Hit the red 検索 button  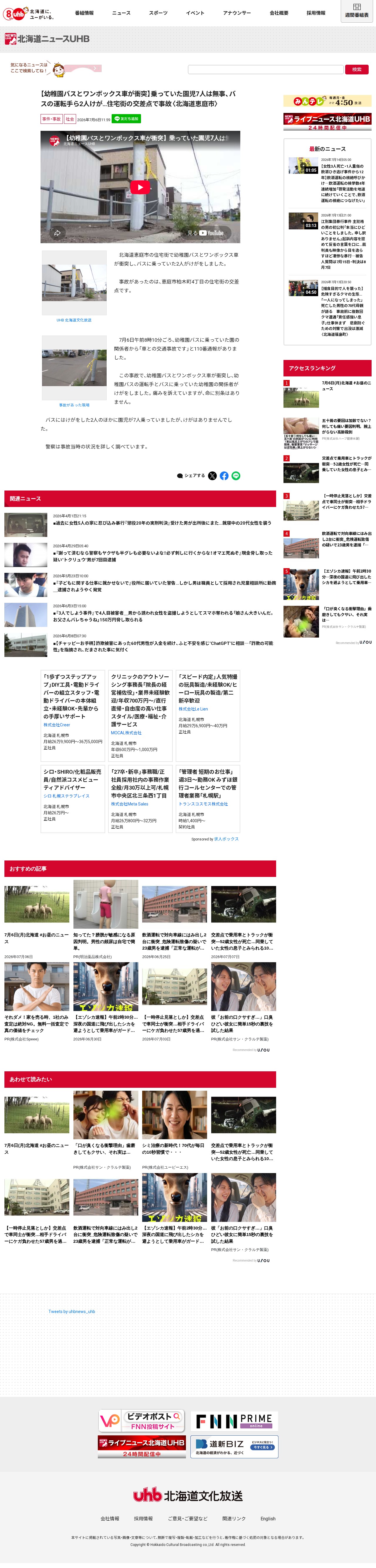[x=357, y=69]
